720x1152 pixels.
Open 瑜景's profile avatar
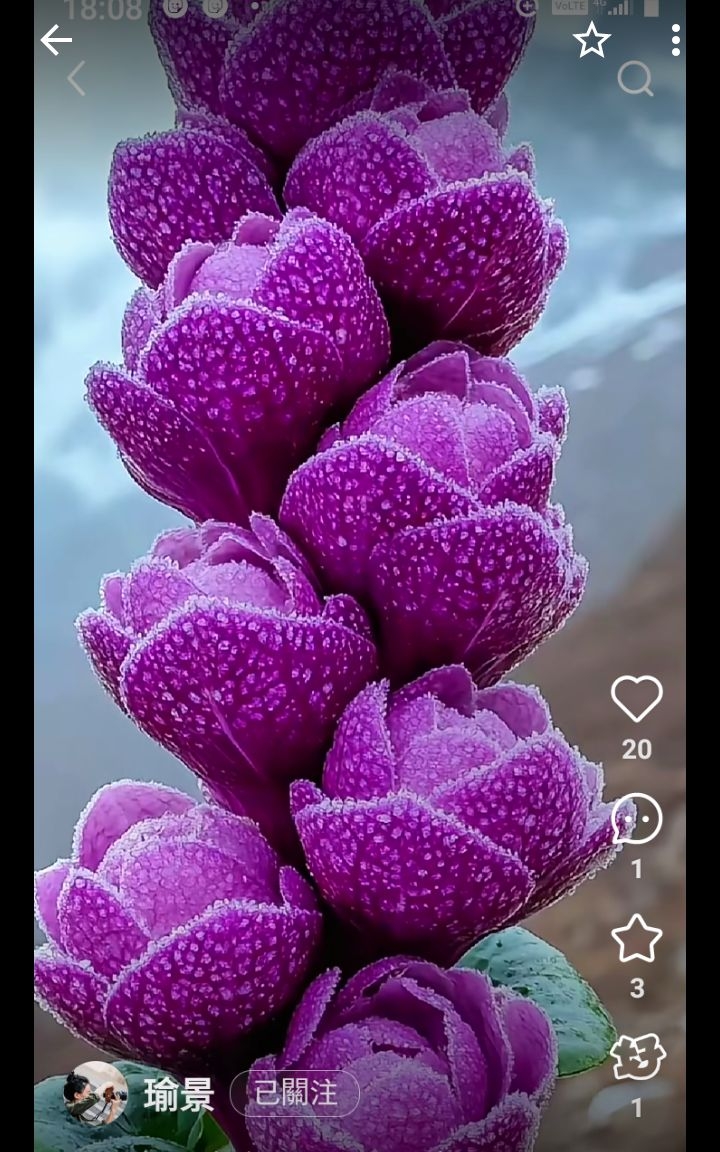(x=96, y=1093)
